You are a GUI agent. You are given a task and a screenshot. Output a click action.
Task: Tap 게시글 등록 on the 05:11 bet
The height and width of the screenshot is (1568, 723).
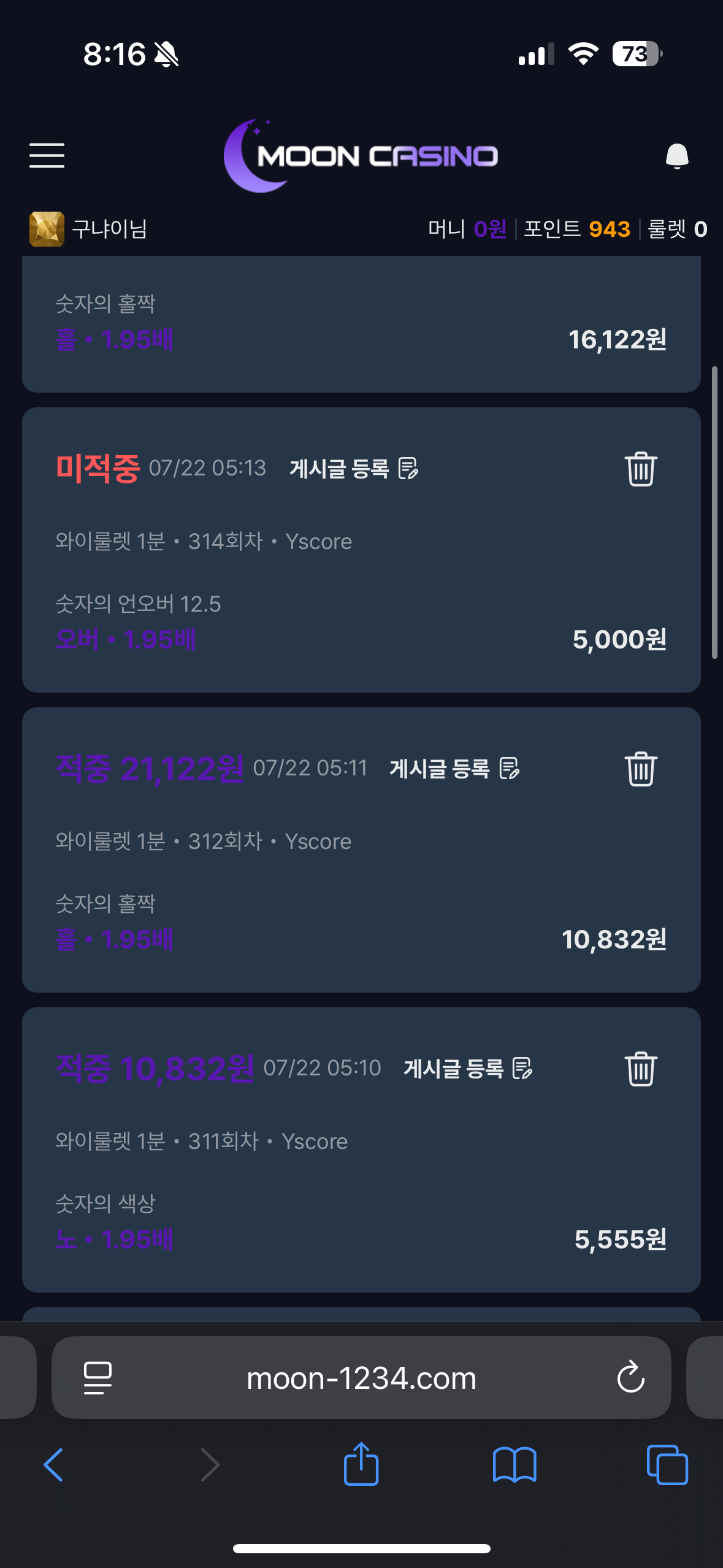pos(454,769)
